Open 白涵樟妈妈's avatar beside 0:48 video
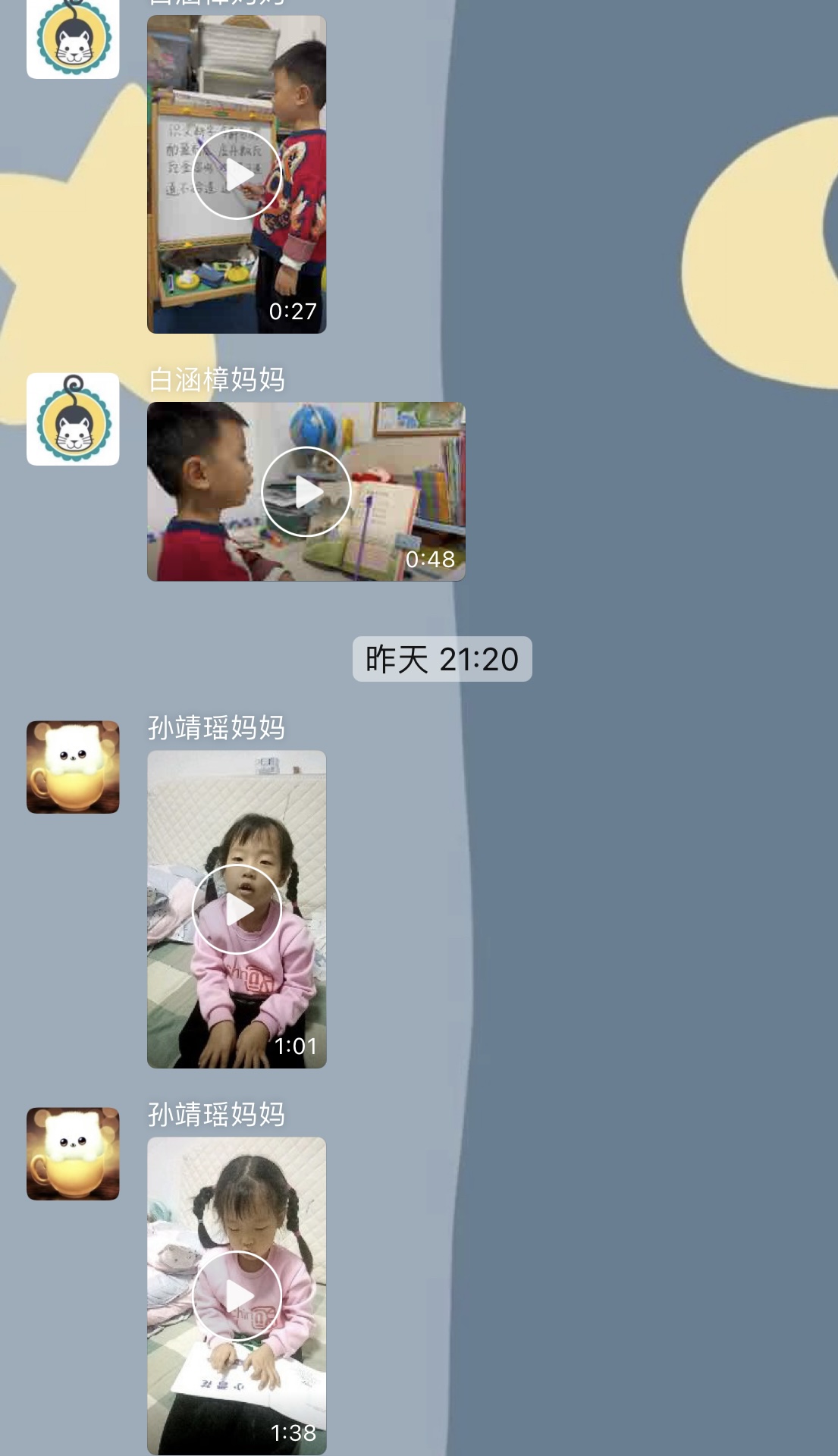 pos(73,419)
